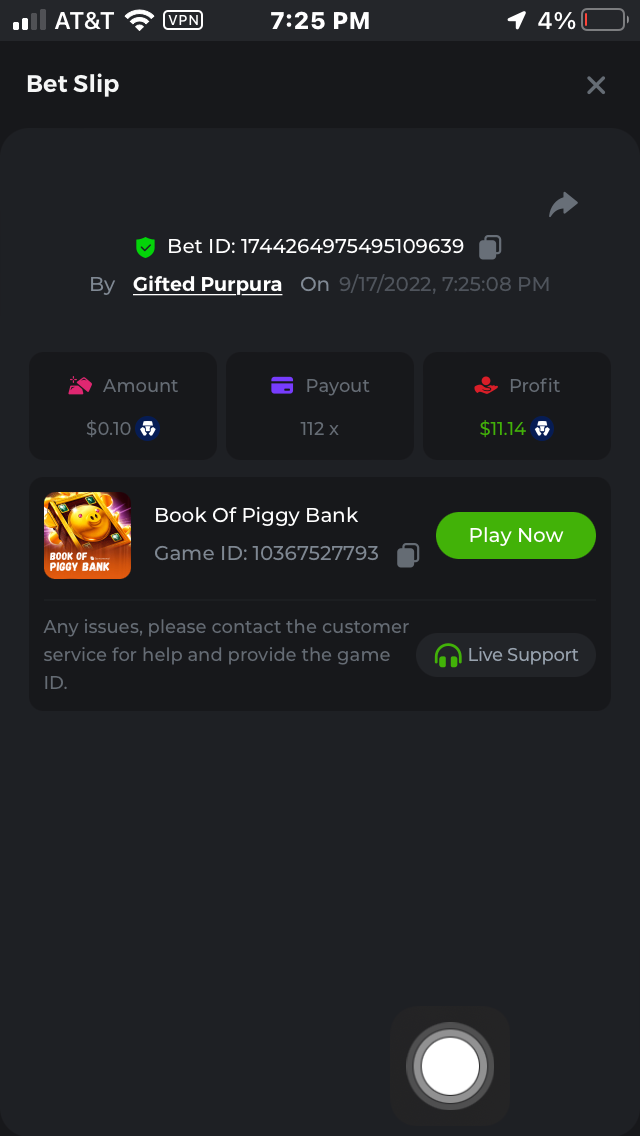Contact Live Support
The image size is (640, 1136).
coord(506,655)
